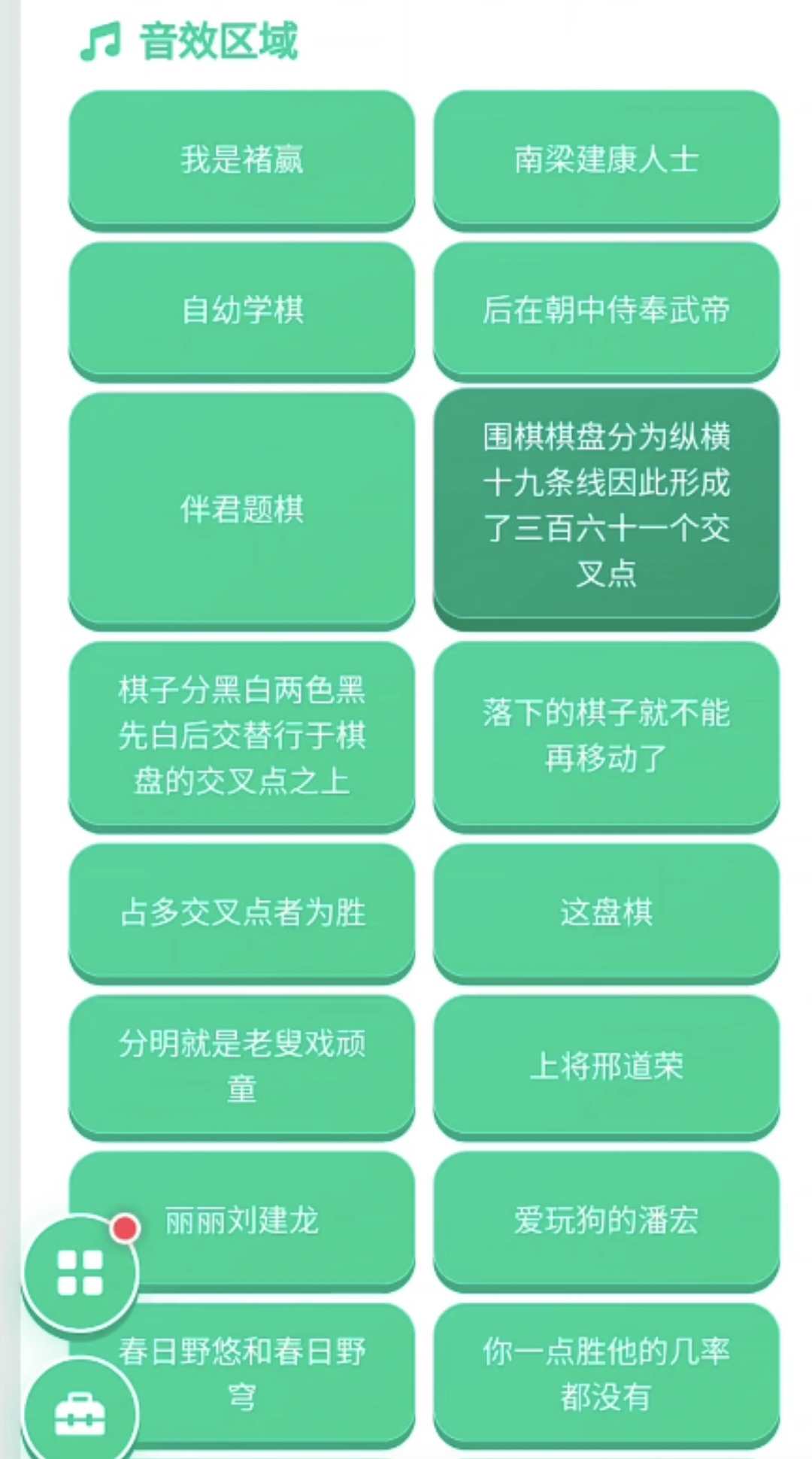This screenshot has height=1459, width=812.
Task: Tap the 这盘棋 sound button
Action: click(x=606, y=912)
